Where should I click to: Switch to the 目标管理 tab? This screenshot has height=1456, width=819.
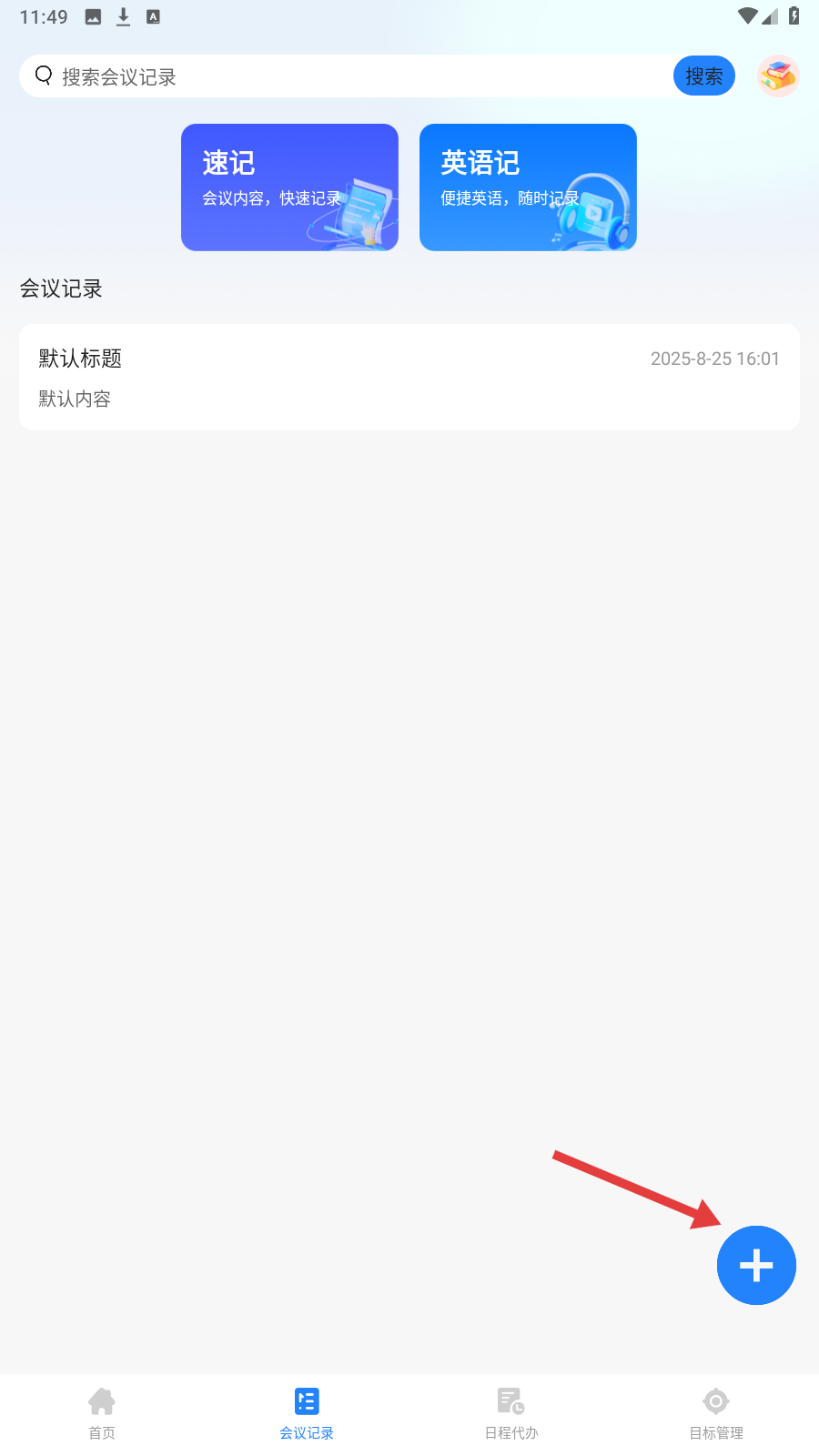click(x=716, y=1412)
